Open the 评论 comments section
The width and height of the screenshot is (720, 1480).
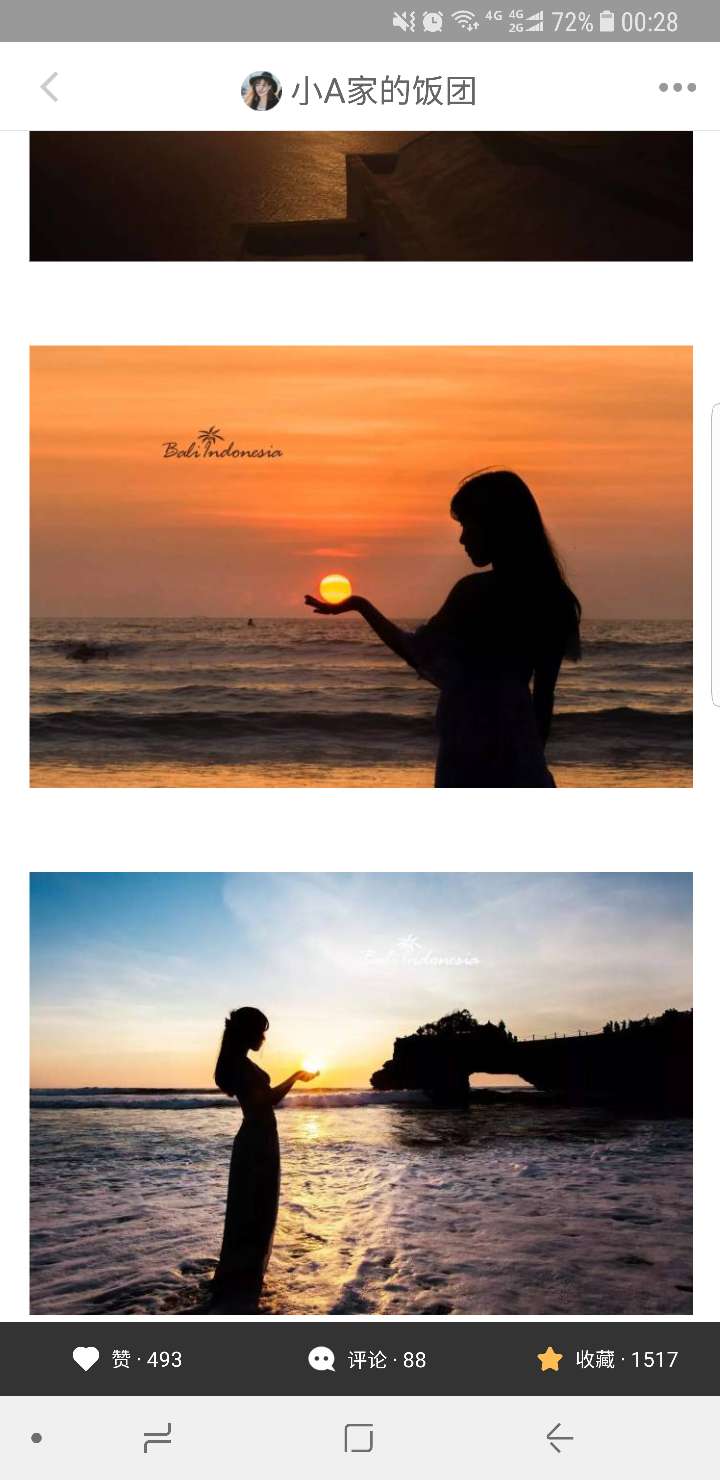[x=367, y=1359]
